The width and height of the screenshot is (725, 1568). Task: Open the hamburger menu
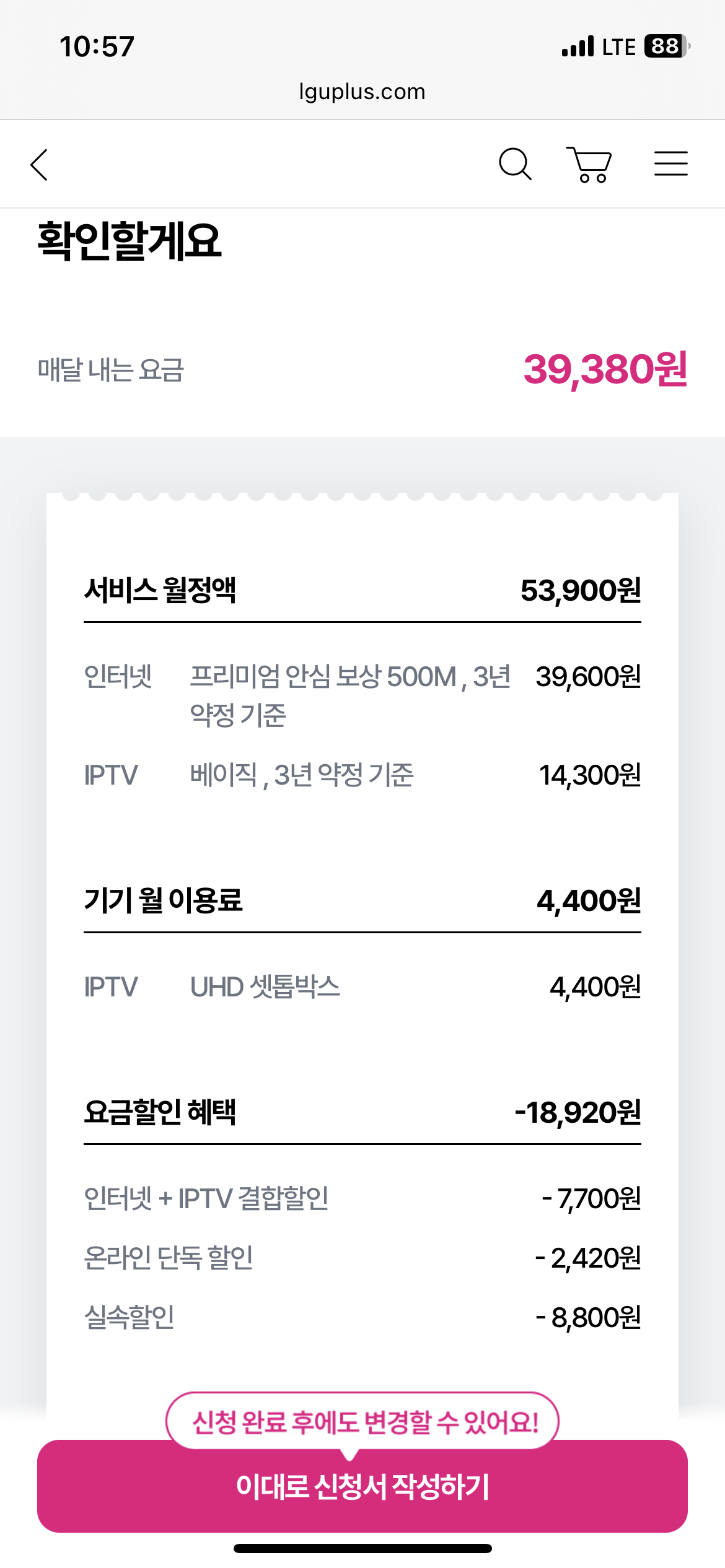click(671, 163)
